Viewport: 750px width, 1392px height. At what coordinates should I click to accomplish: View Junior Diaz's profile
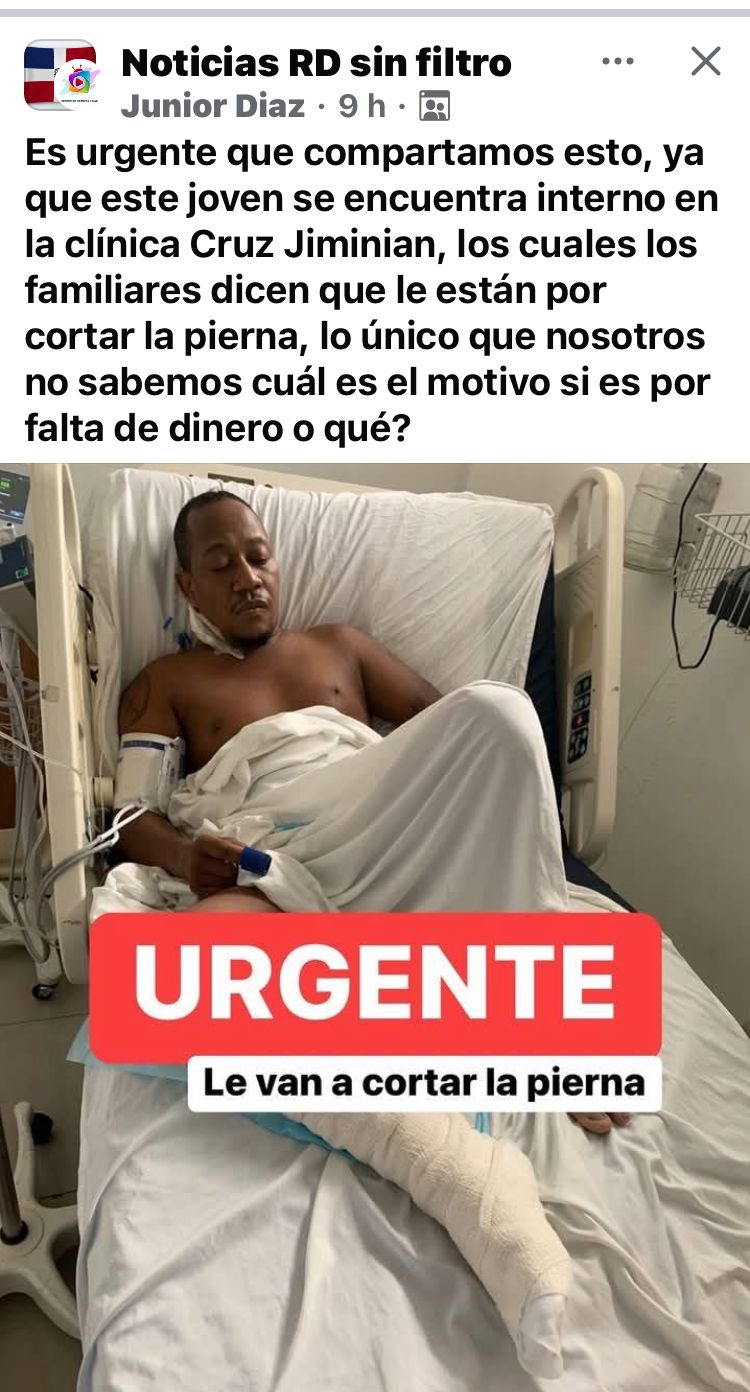(x=213, y=106)
